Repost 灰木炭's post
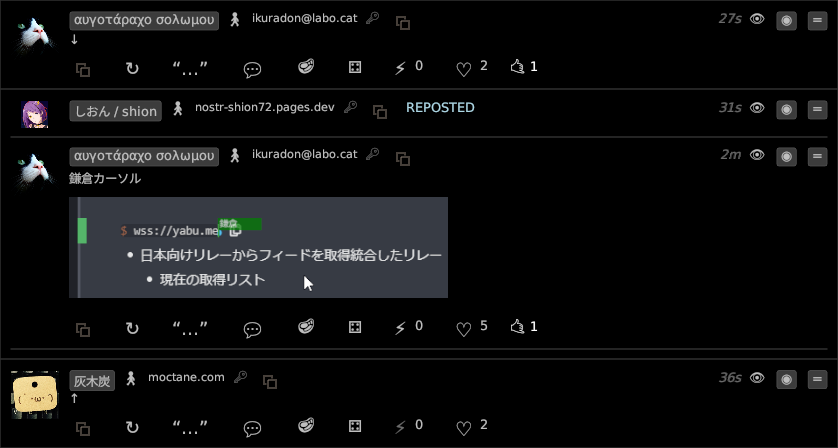The width and height of the screenshot is (838, 448). tap(132, 428)
